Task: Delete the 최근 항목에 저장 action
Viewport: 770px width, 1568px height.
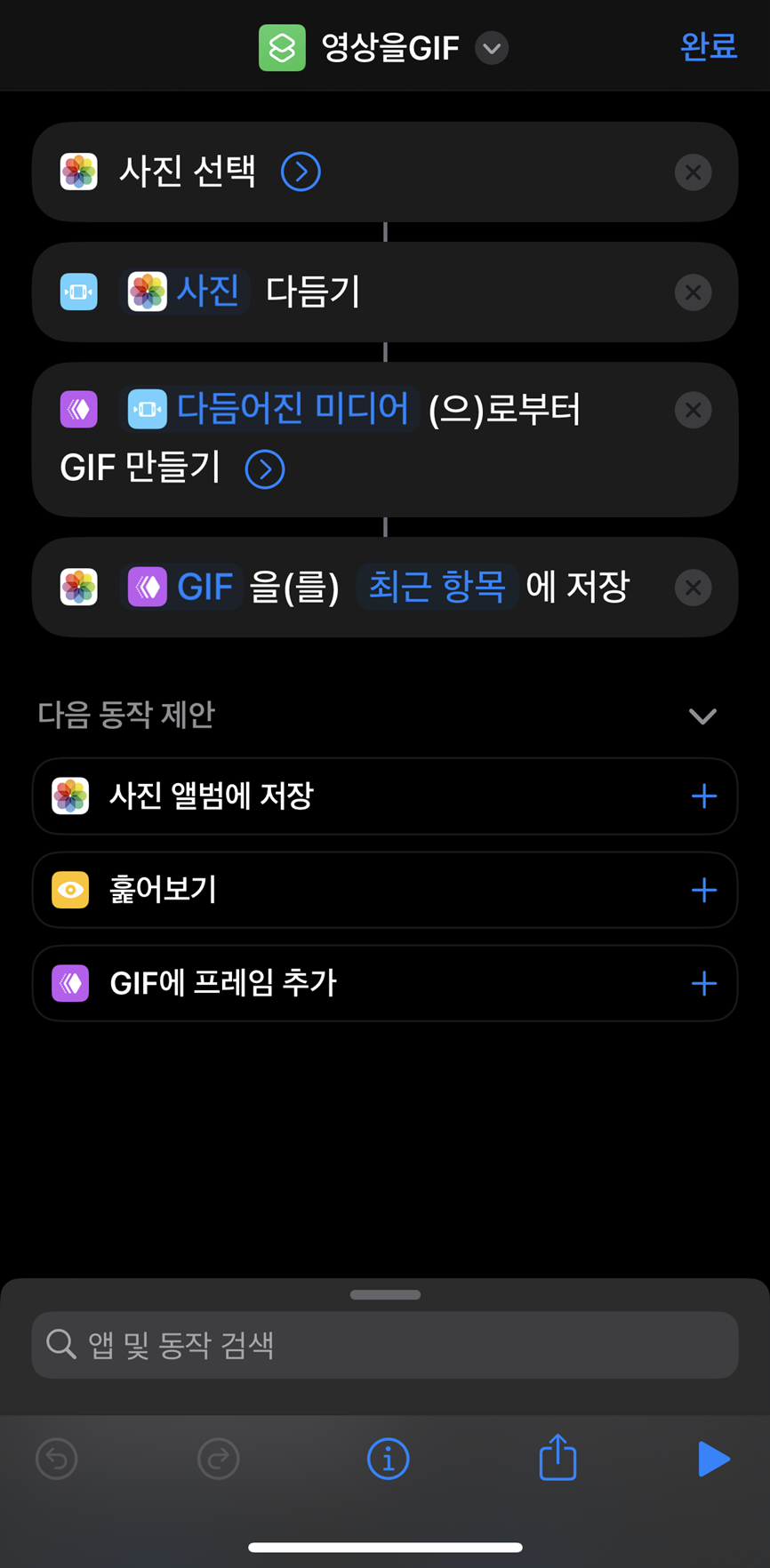Action: point(693,588)
